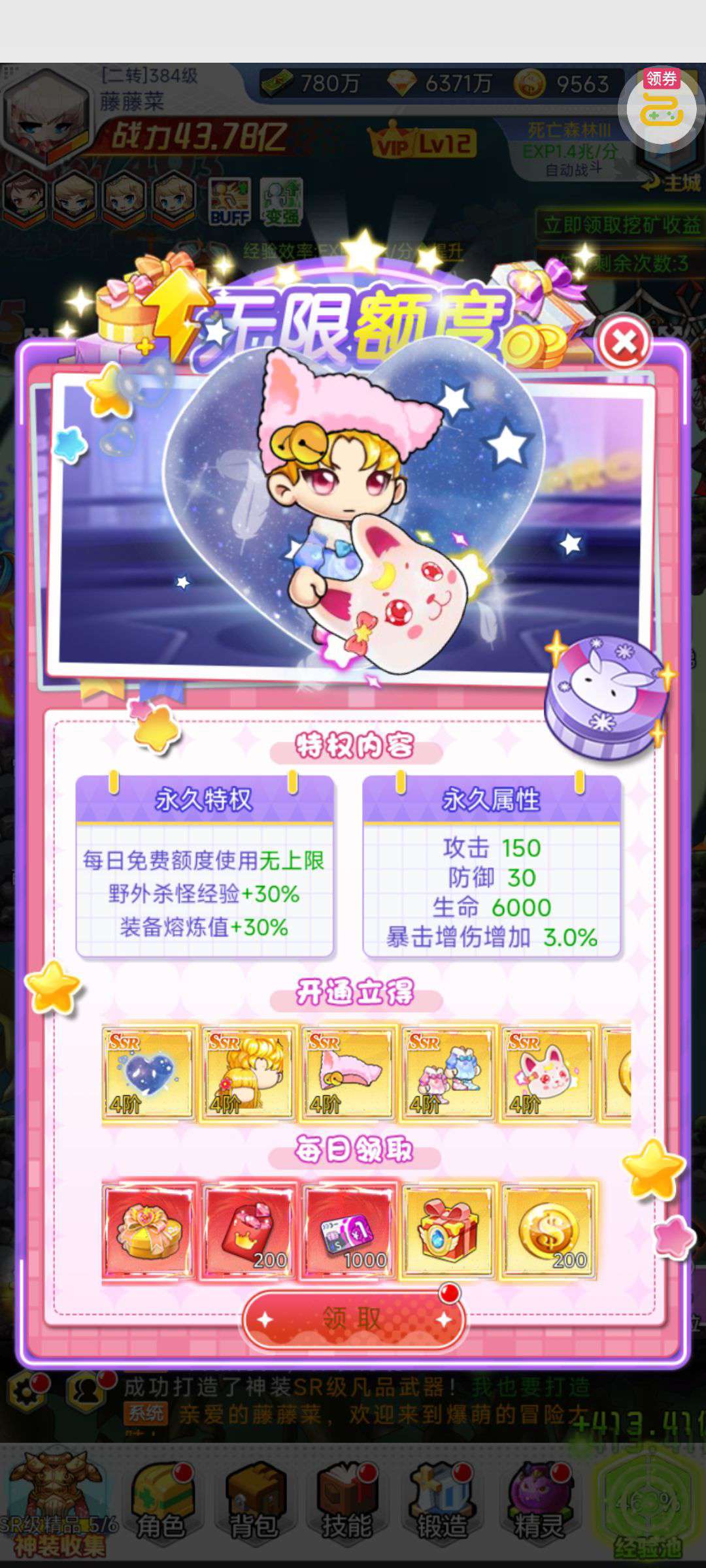Check the daily 1000 card reward
Screen dimensions: 706x1568
point(349,1230)
